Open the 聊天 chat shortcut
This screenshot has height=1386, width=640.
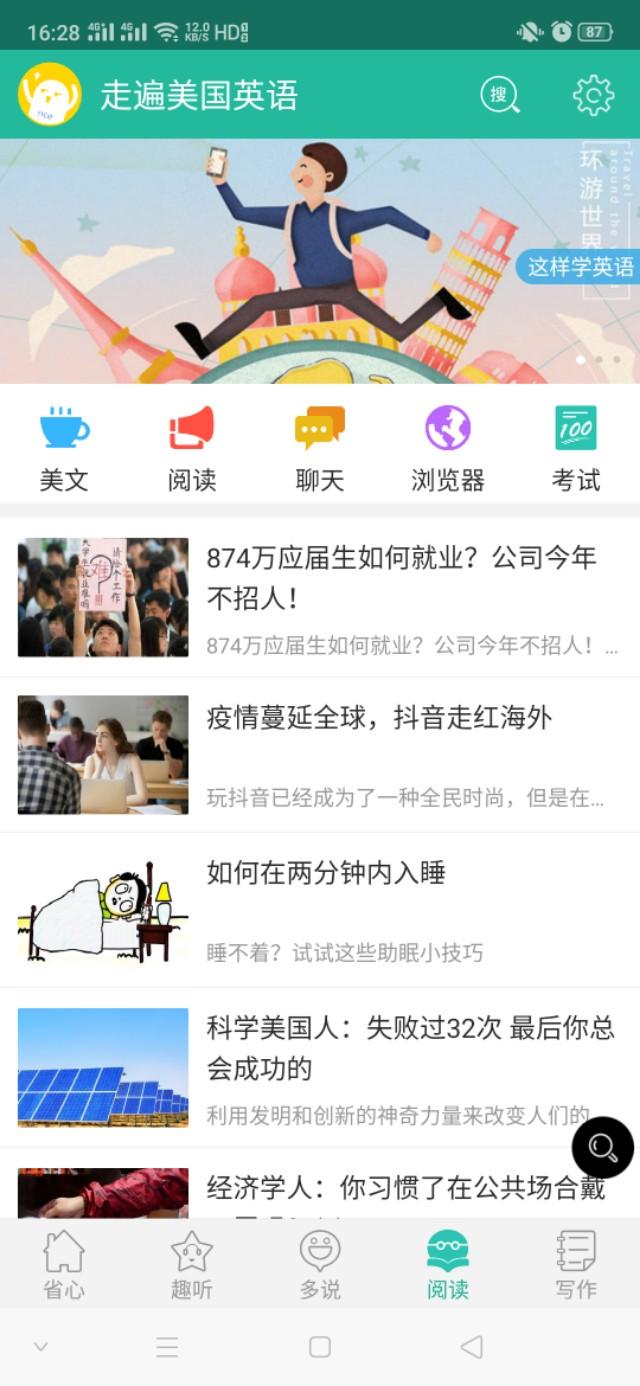click(320, 449)
